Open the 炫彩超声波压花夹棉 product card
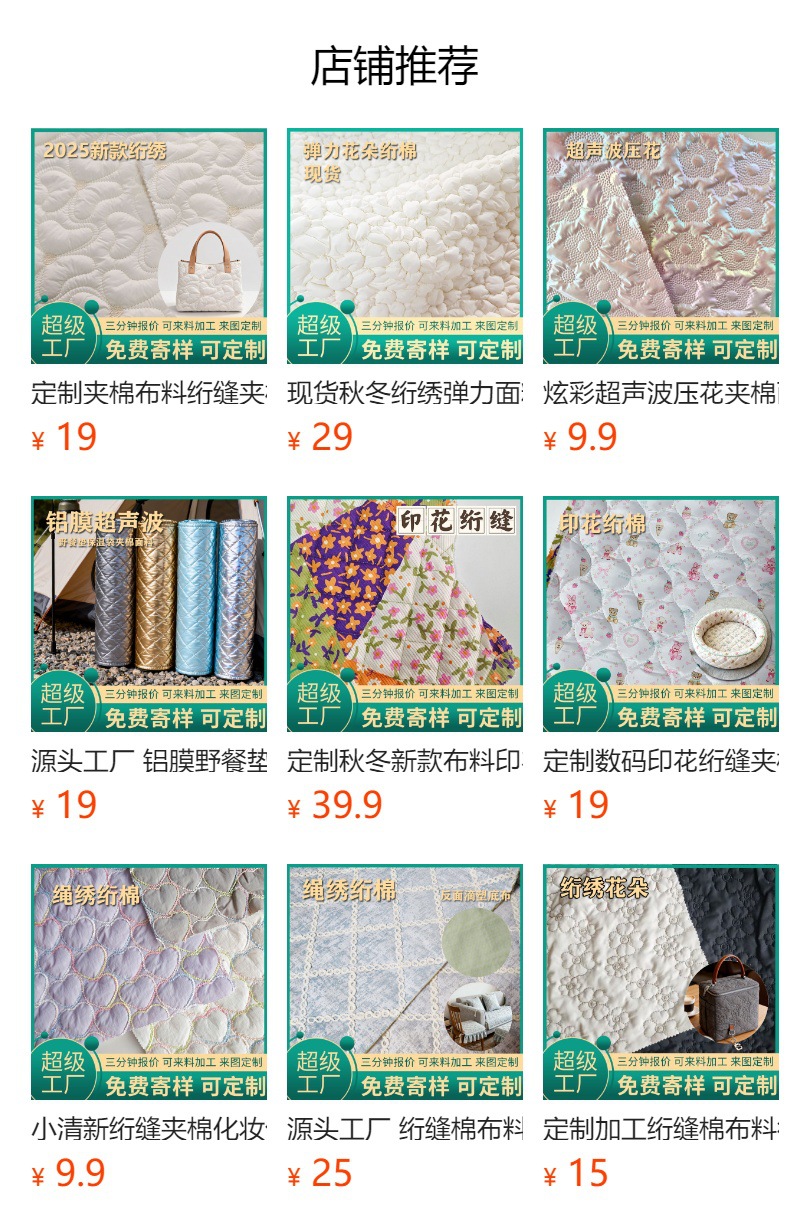Viewport: 790px width, 1232px height. point(661,246)
